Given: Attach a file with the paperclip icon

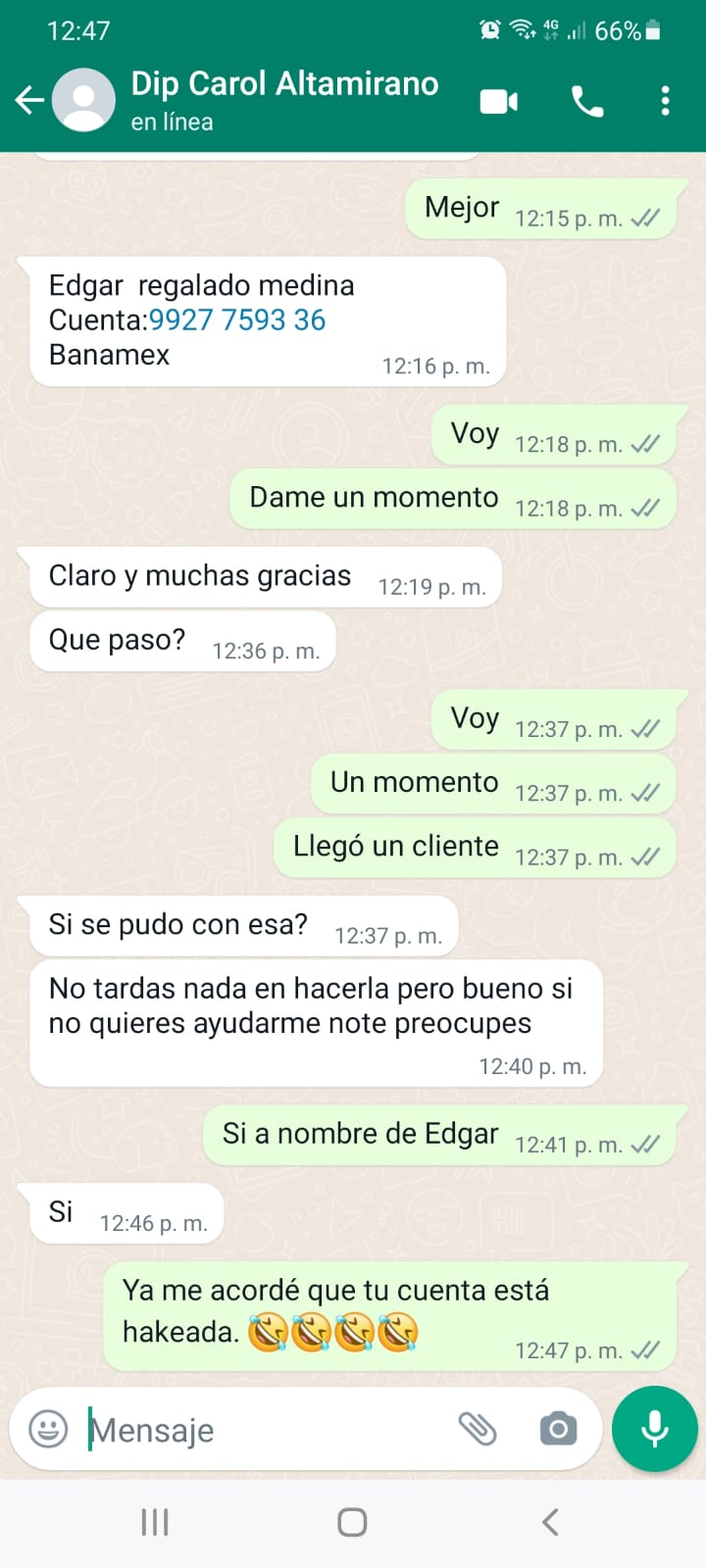Looking at the screenshot, I should point(479,1429).
